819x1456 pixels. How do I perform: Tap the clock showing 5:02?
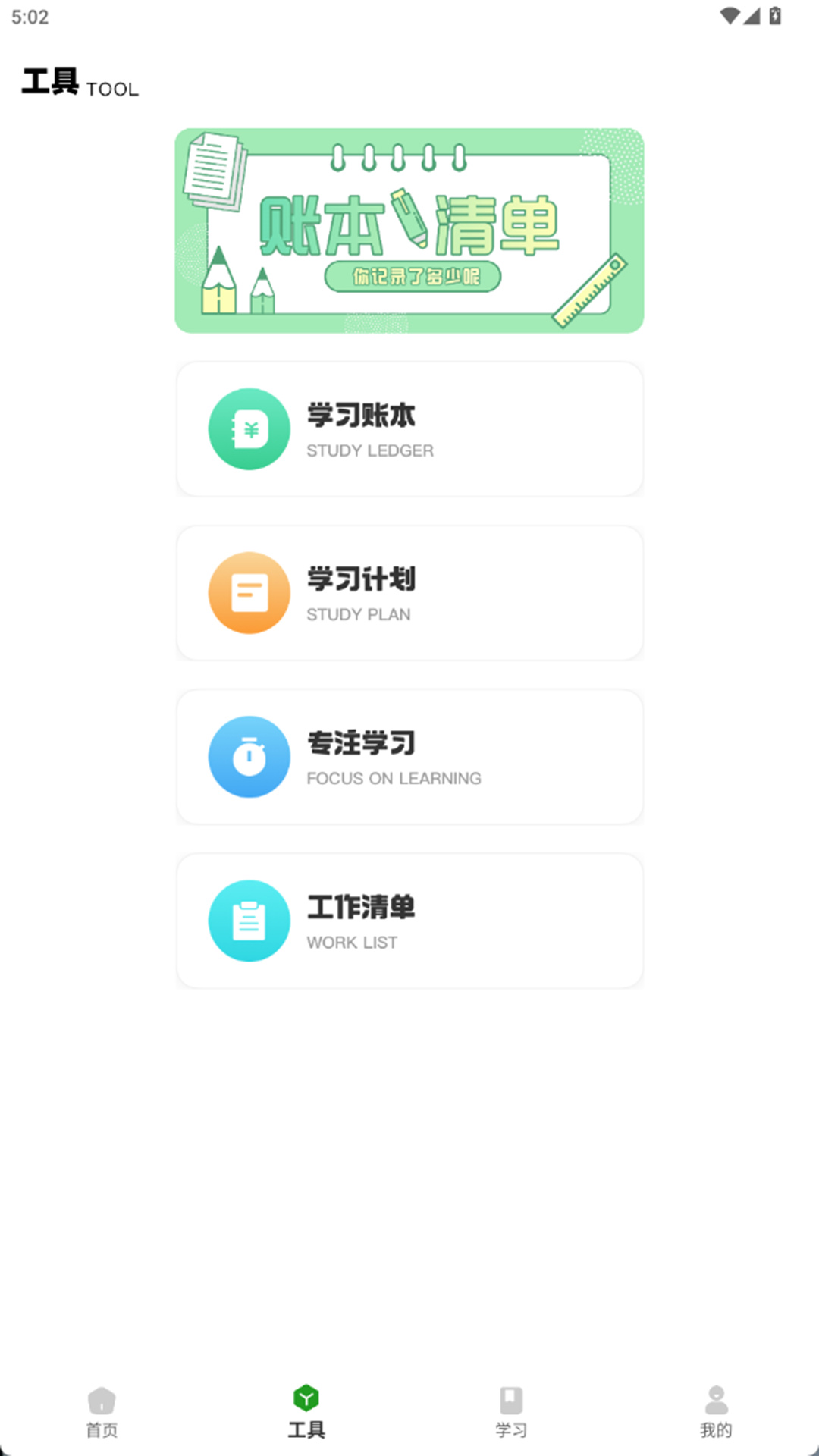[28, 17]
